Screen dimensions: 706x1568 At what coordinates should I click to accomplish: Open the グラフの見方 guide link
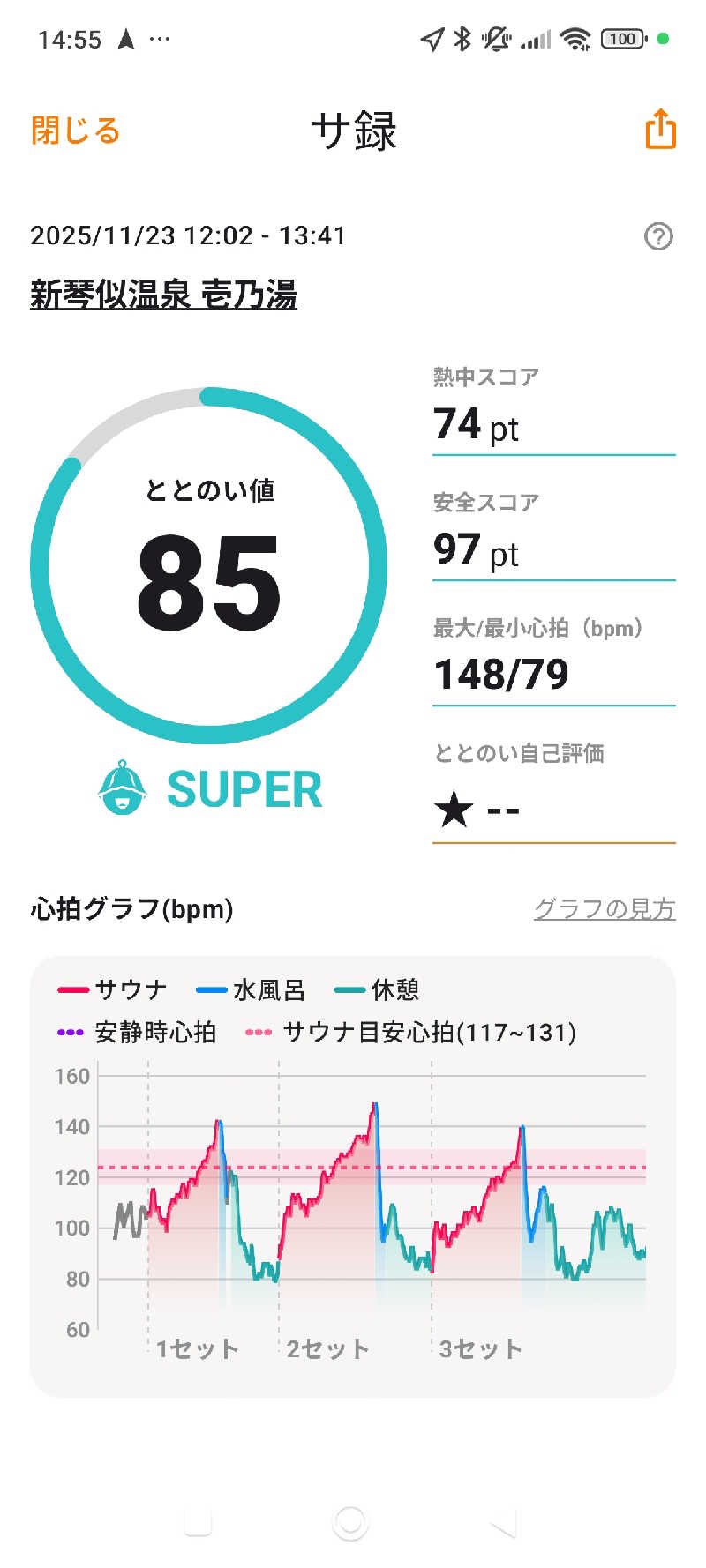pyautogui.click(x=604, y=908)
